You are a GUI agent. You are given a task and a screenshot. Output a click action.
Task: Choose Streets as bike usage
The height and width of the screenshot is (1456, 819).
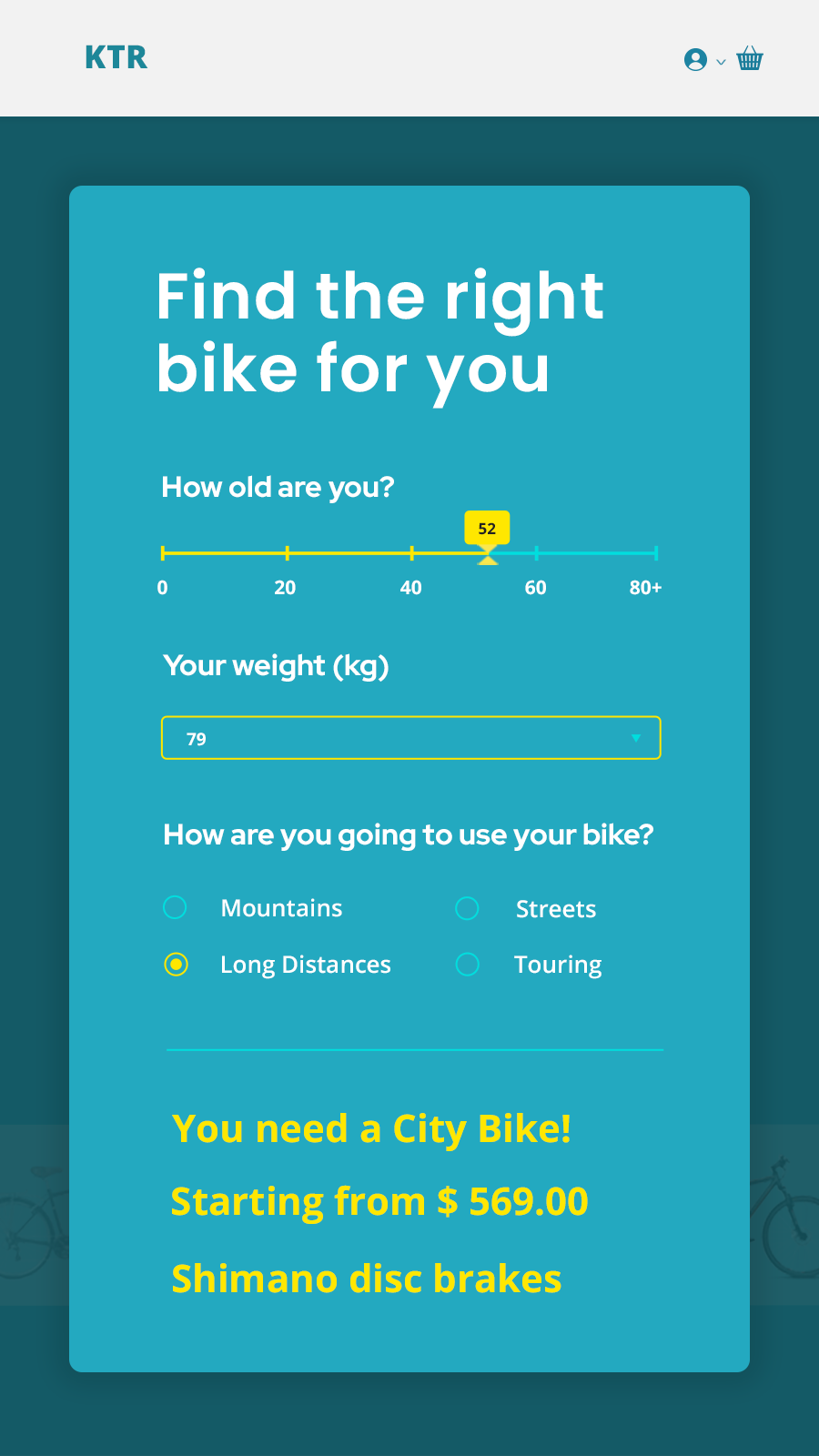tap(468, 908)
